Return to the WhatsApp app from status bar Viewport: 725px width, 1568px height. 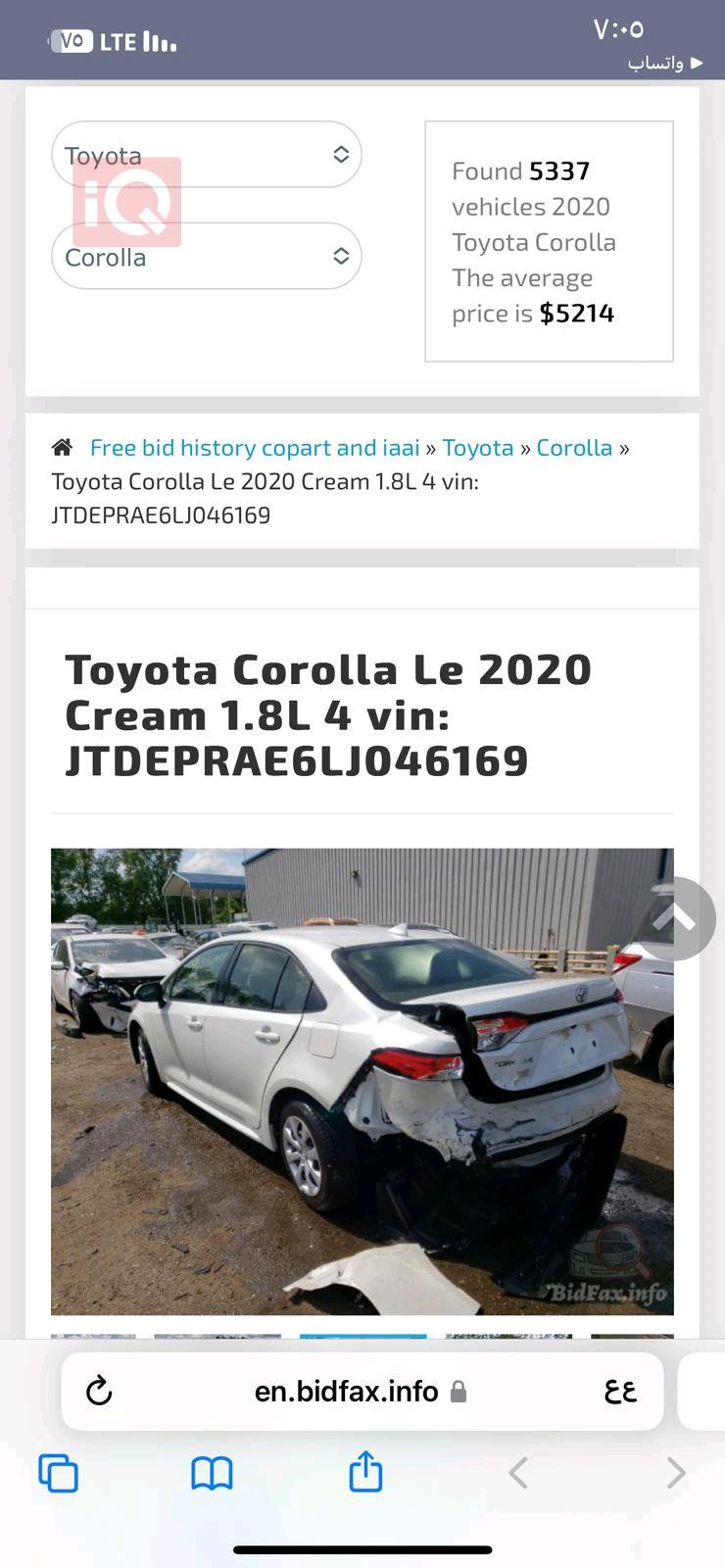click(x=665, y=63)
